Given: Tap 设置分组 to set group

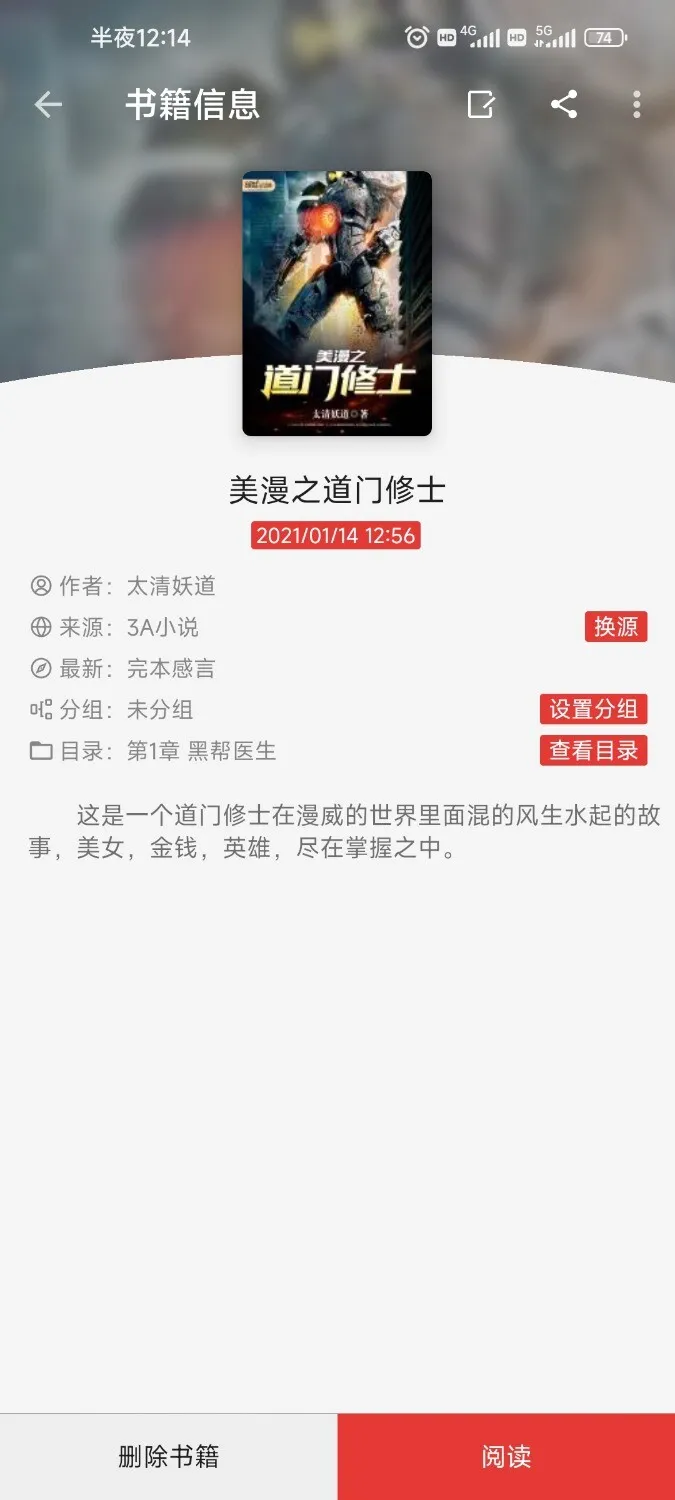Looking at the screenshot, I should (593, 709).
